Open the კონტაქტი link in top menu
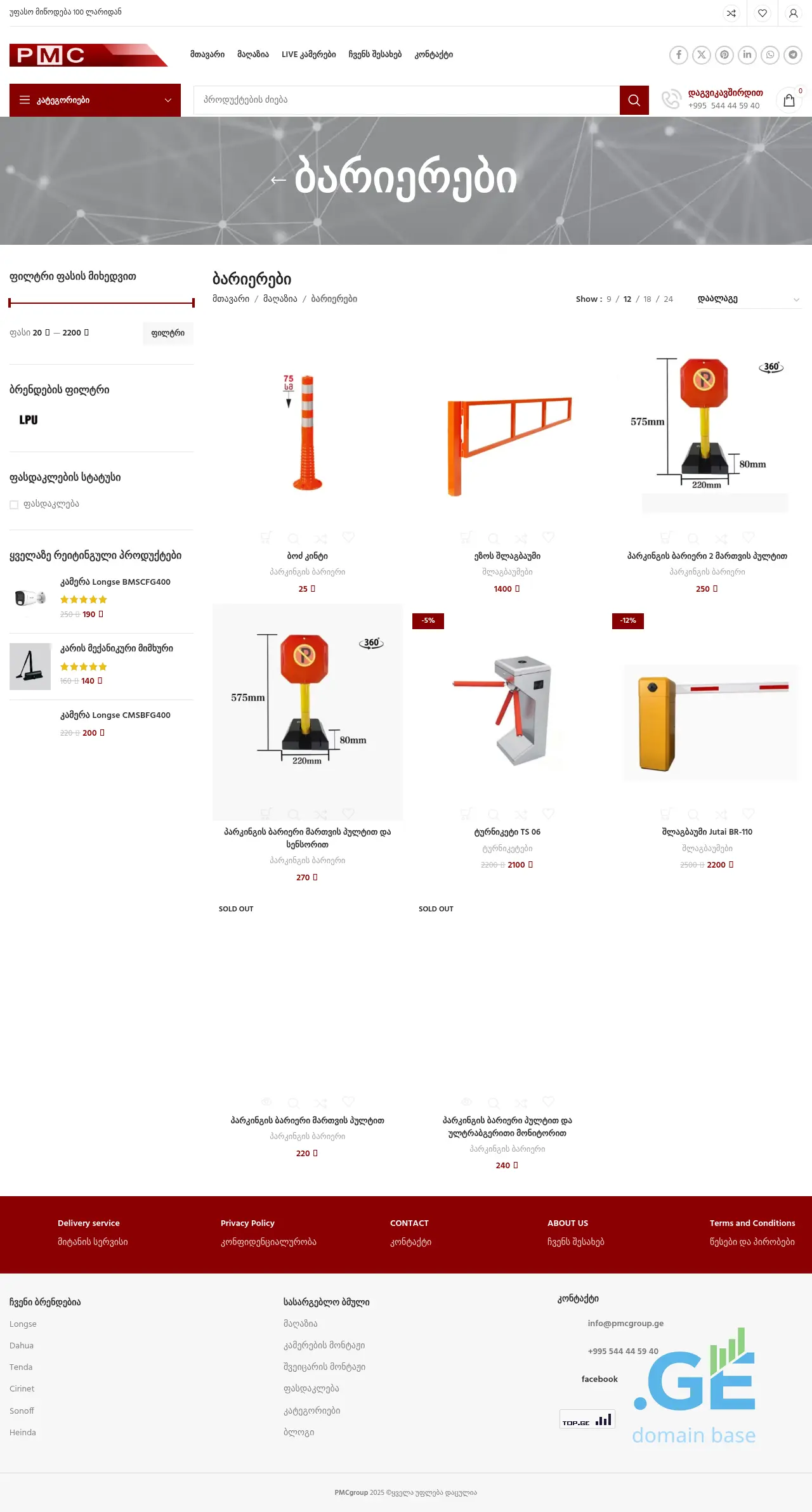 [433, 55]
